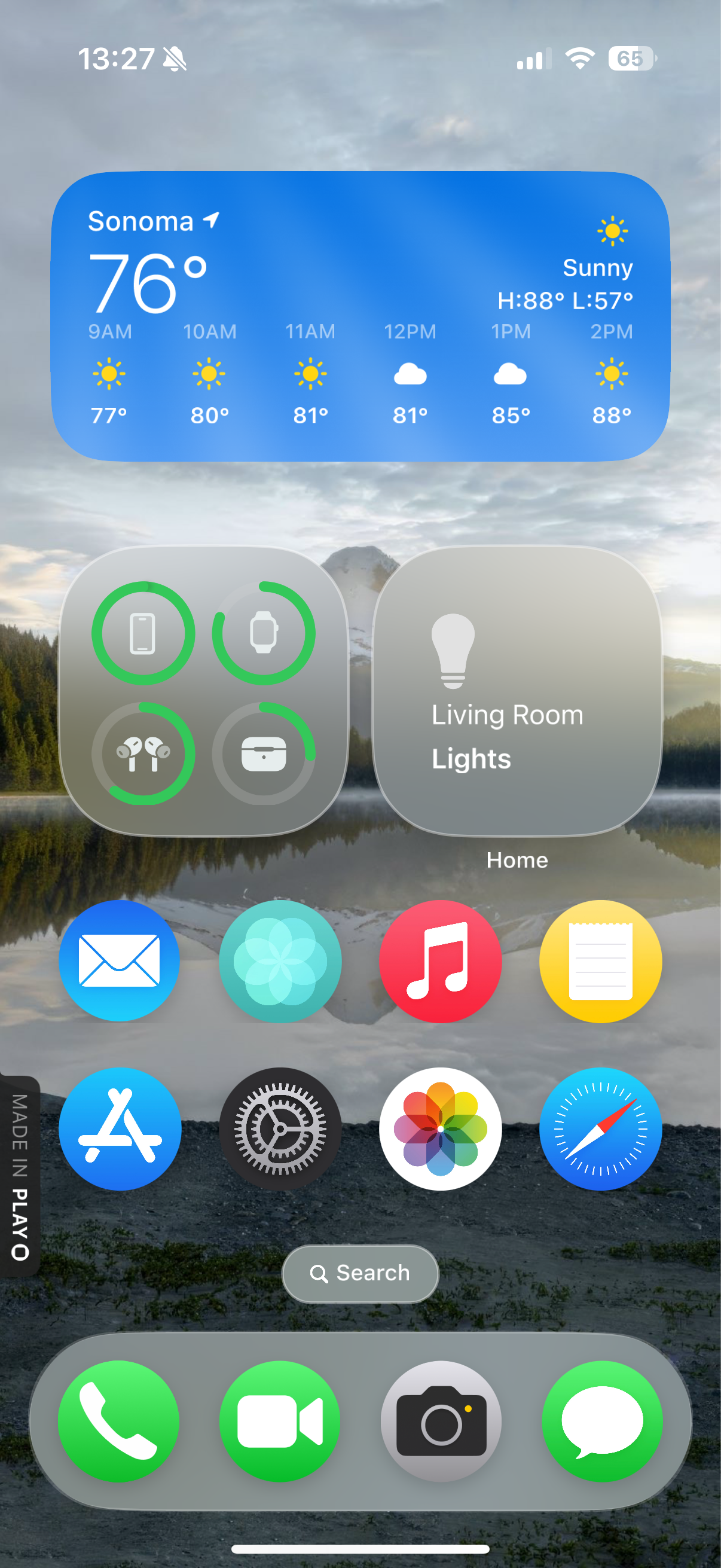Viewport: 721px width, 1568px height.
Task: Open the App Store
Action: pyautogui.click(x=120, y=1128)
